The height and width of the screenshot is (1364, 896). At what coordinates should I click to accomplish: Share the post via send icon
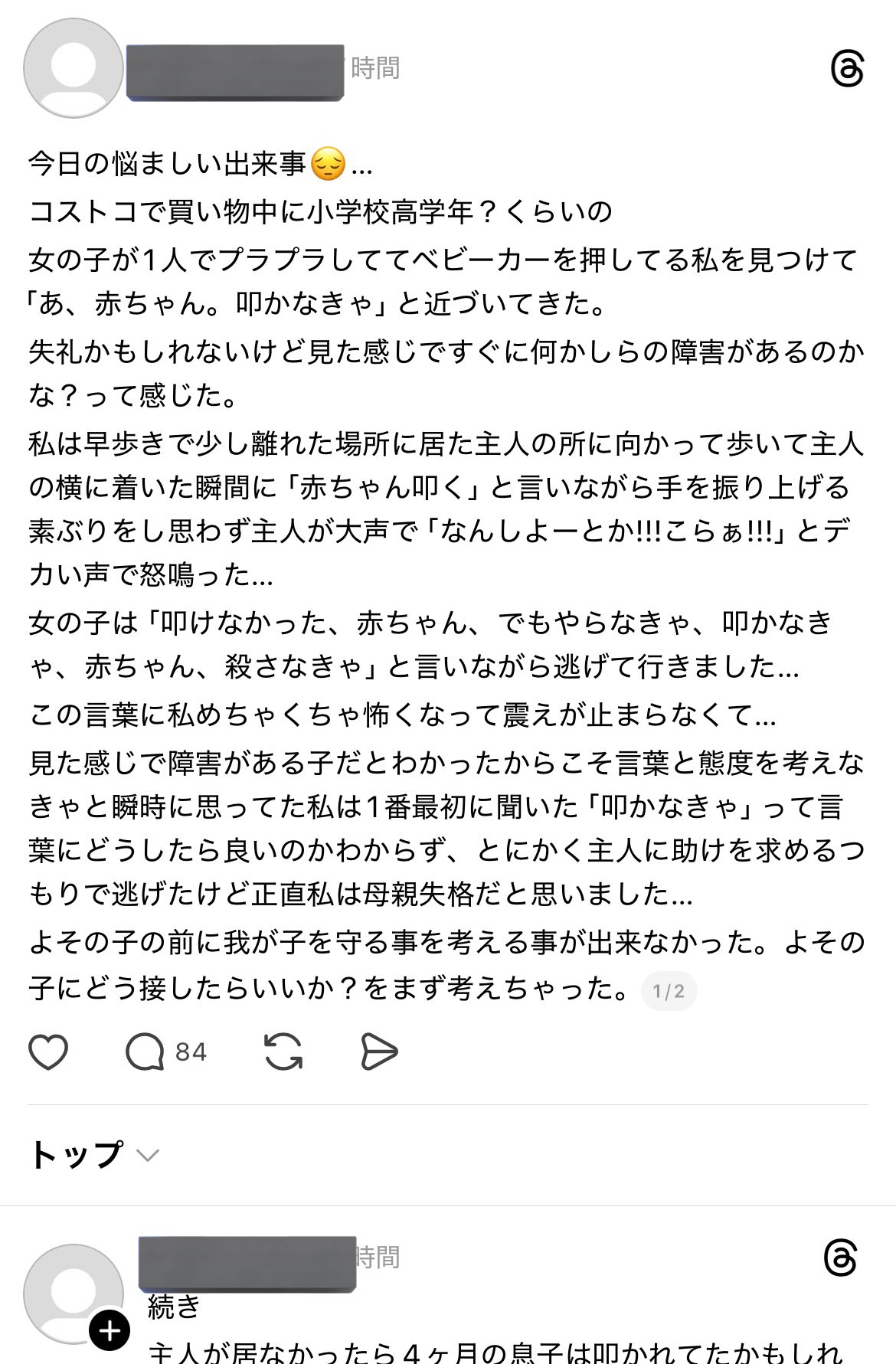(x=379, y=1052)
